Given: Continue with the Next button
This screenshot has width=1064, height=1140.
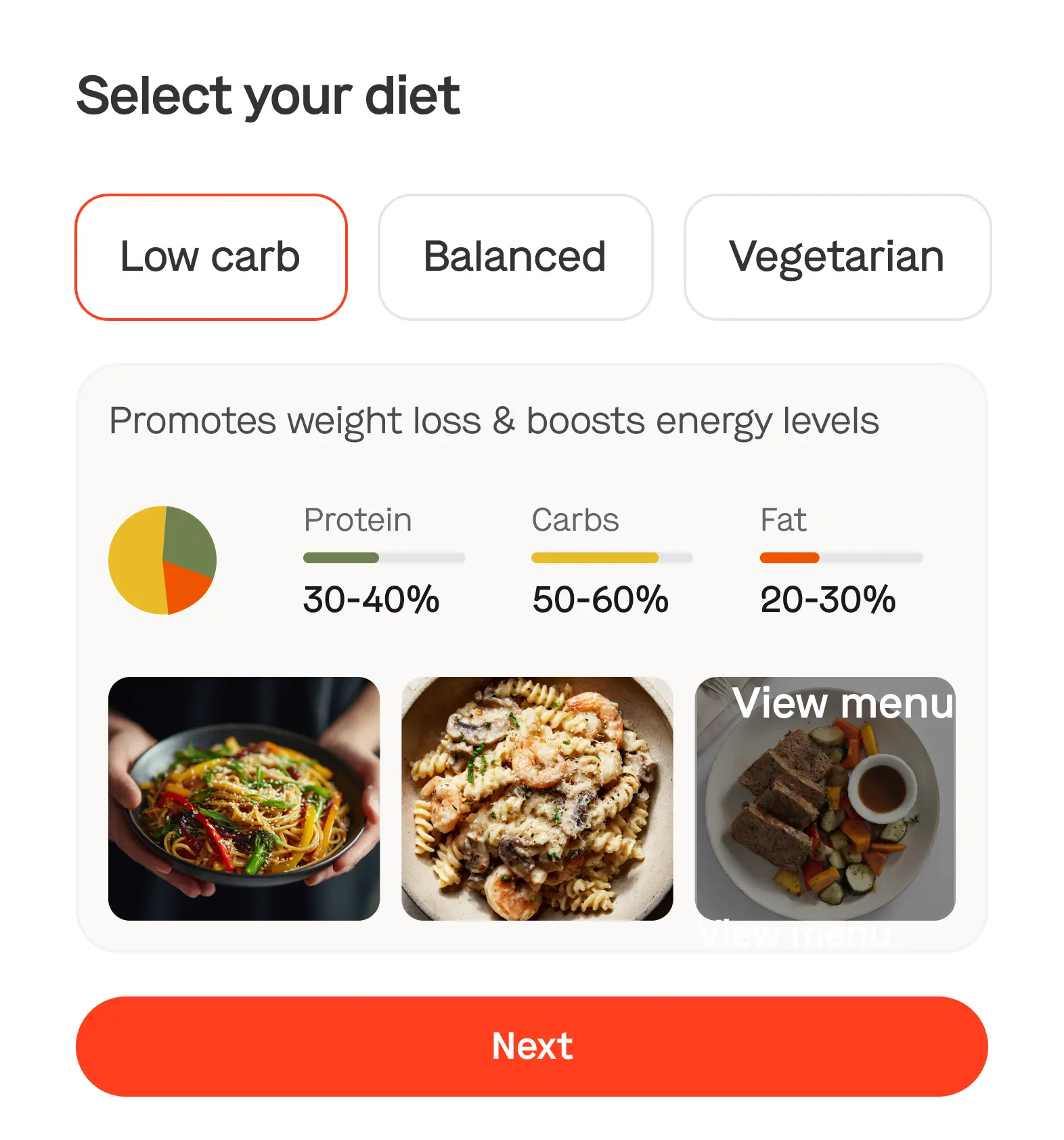Looking at the screenshot, I should tap(531, 1046).
